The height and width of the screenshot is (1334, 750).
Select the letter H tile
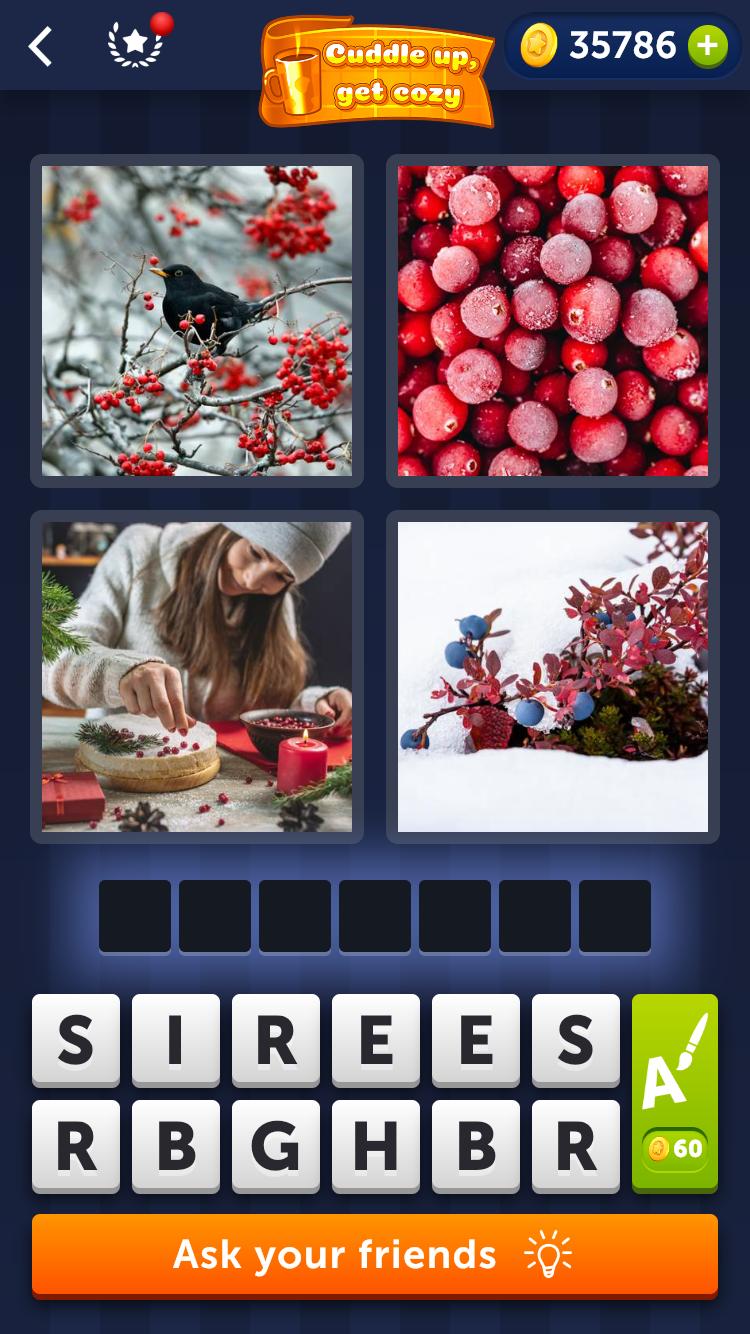click(x=376, y=1146)
